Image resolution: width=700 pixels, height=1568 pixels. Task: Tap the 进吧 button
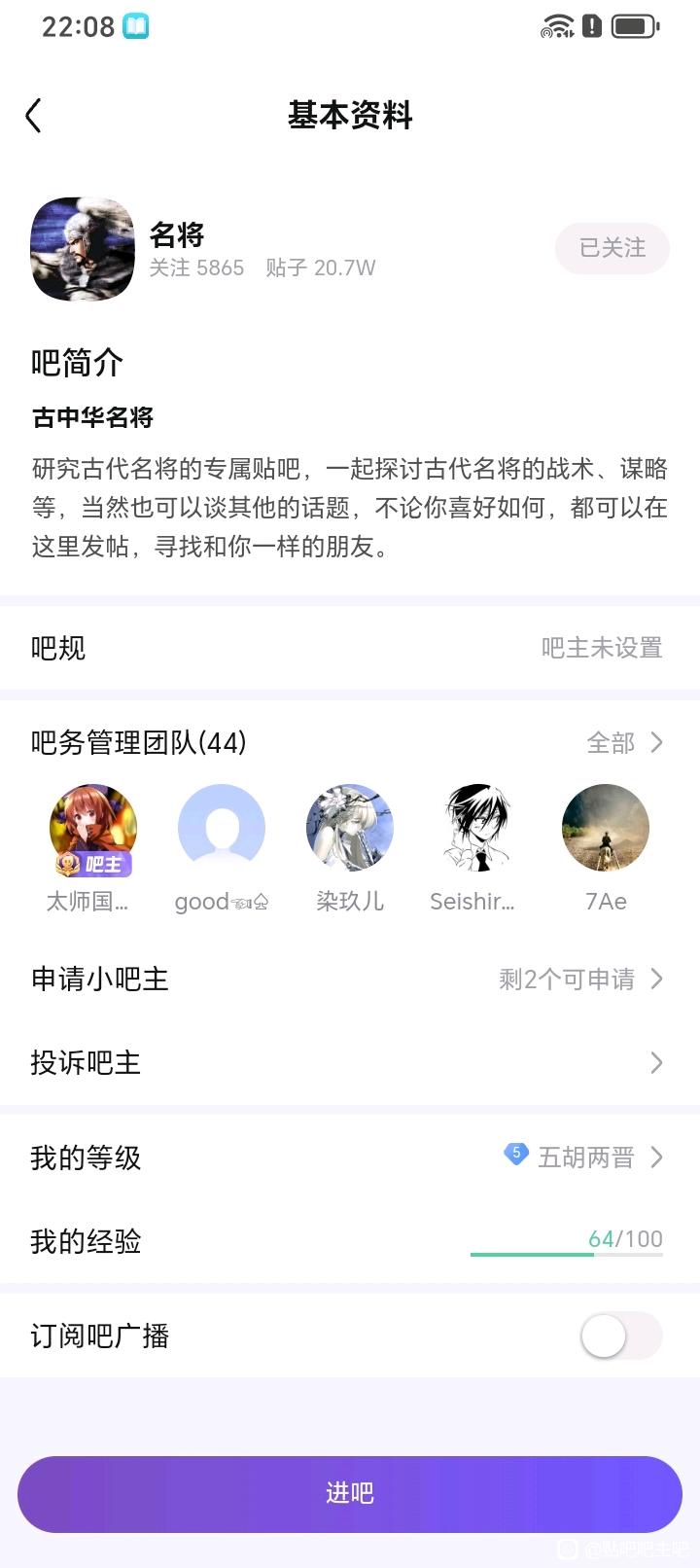coord(350,1493)
